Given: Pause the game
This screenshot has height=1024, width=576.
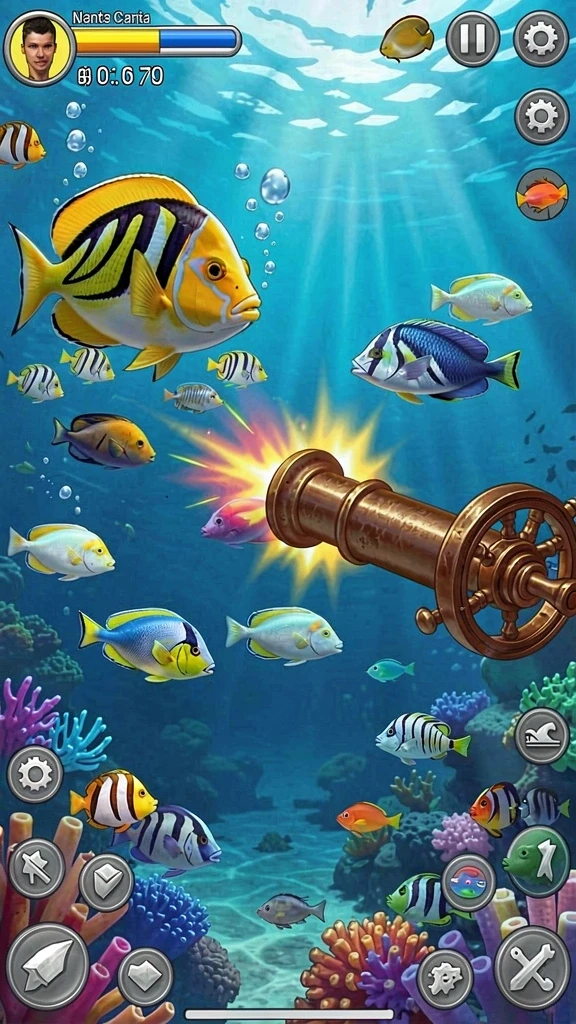Looking at the screenshot, I should [x=473, y=39].
